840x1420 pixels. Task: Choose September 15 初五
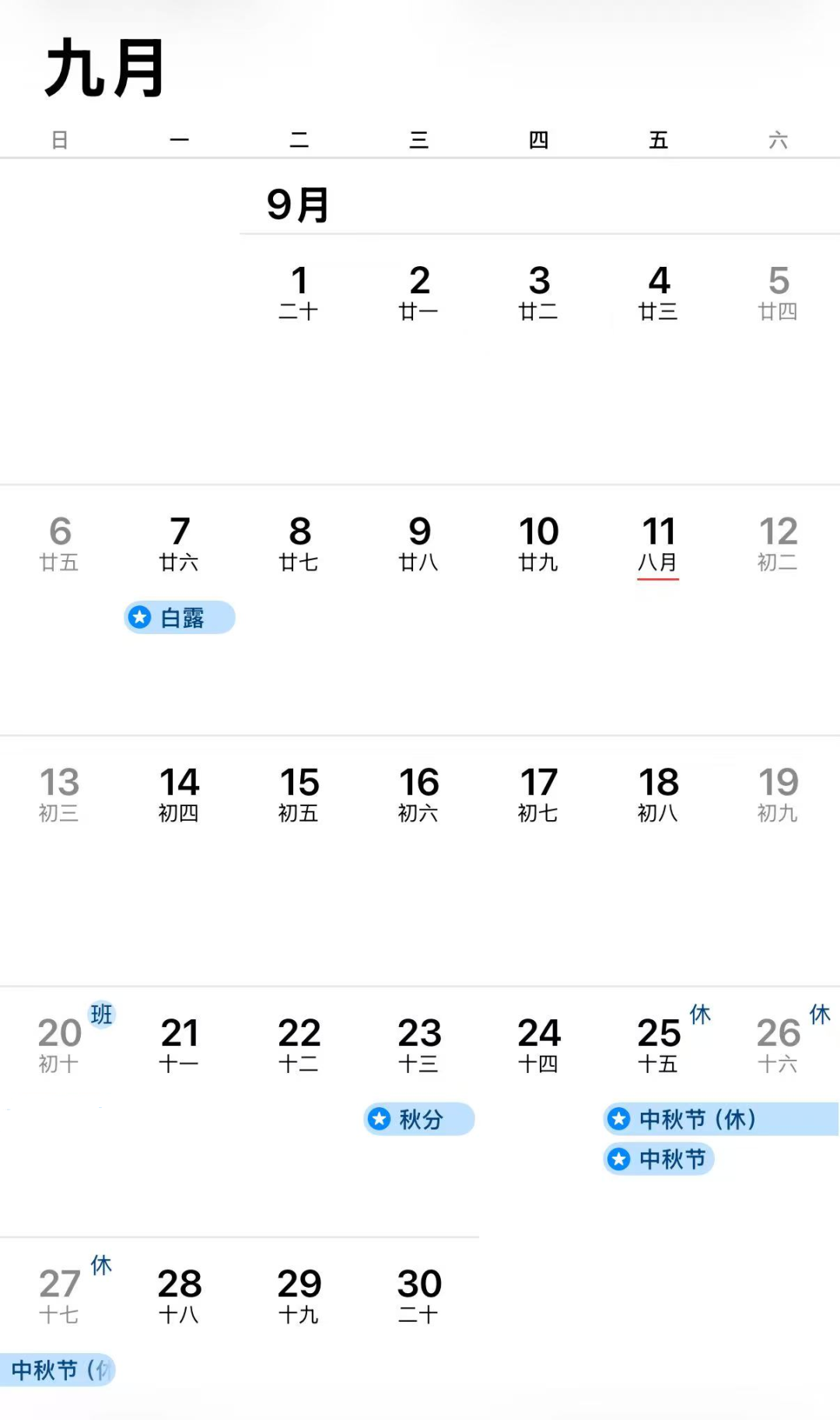pos(299,794)
